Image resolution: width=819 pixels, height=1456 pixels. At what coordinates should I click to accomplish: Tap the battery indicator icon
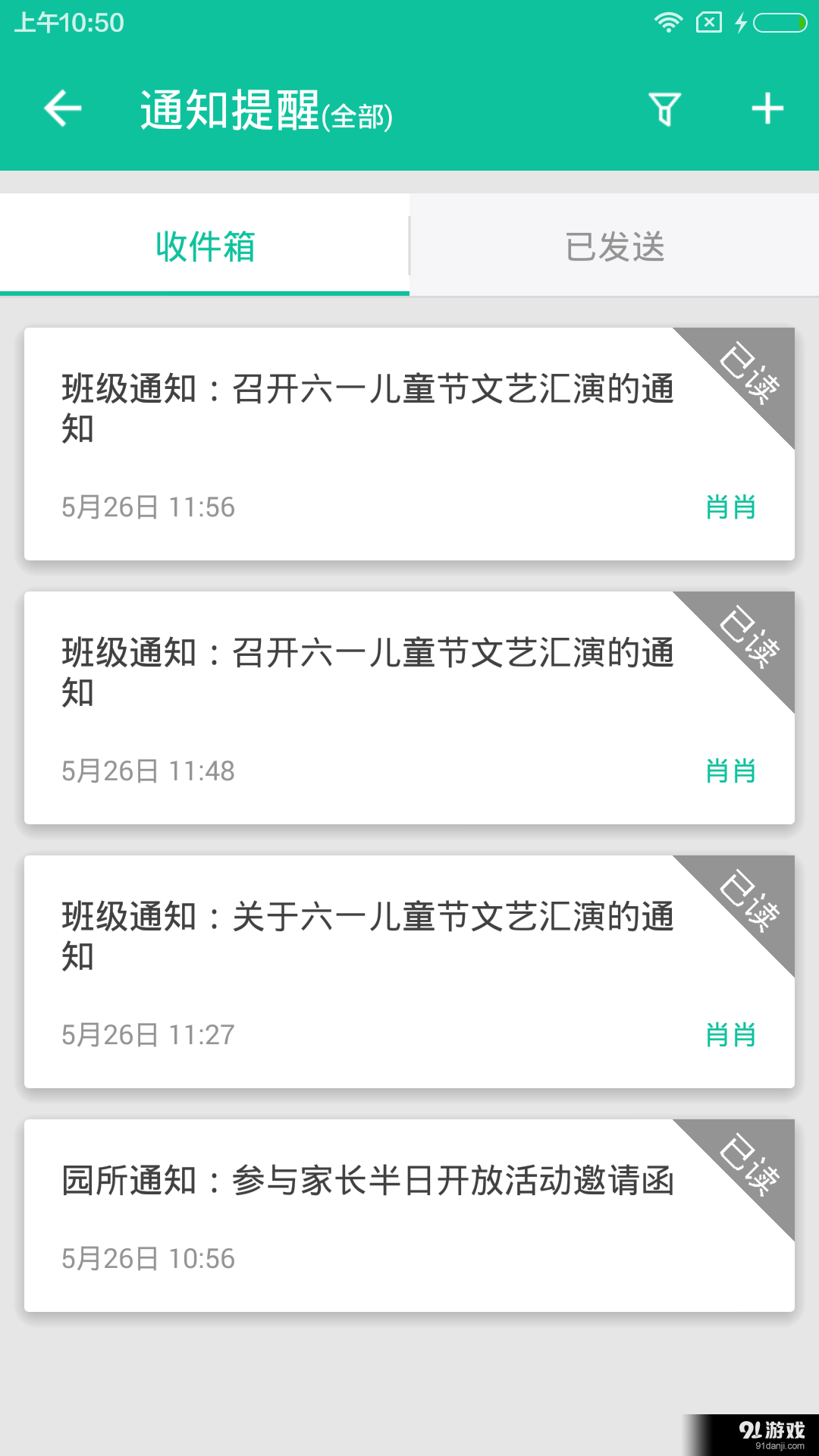778,23
